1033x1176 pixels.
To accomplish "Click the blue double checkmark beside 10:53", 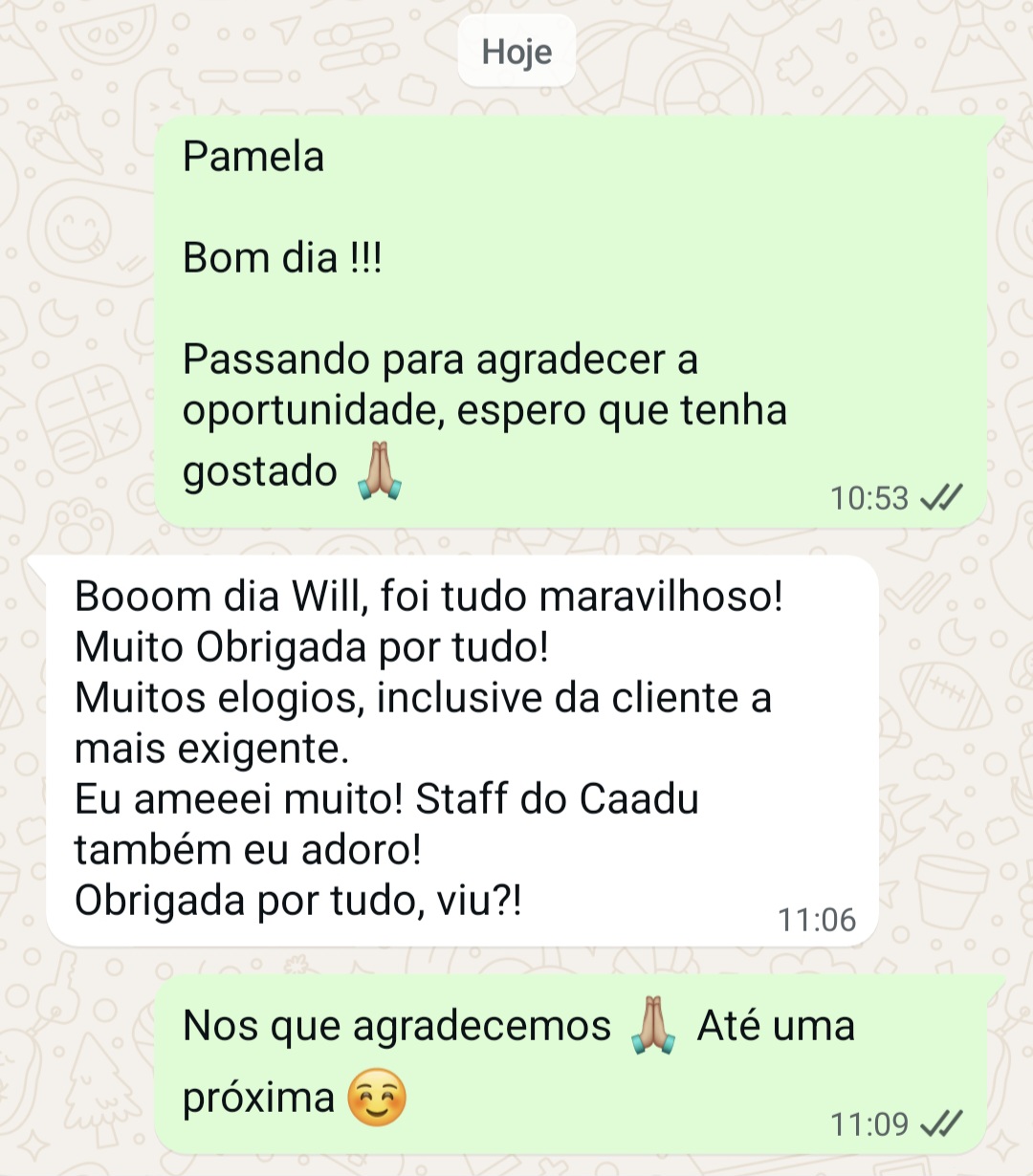I will [x=943, y=496].
